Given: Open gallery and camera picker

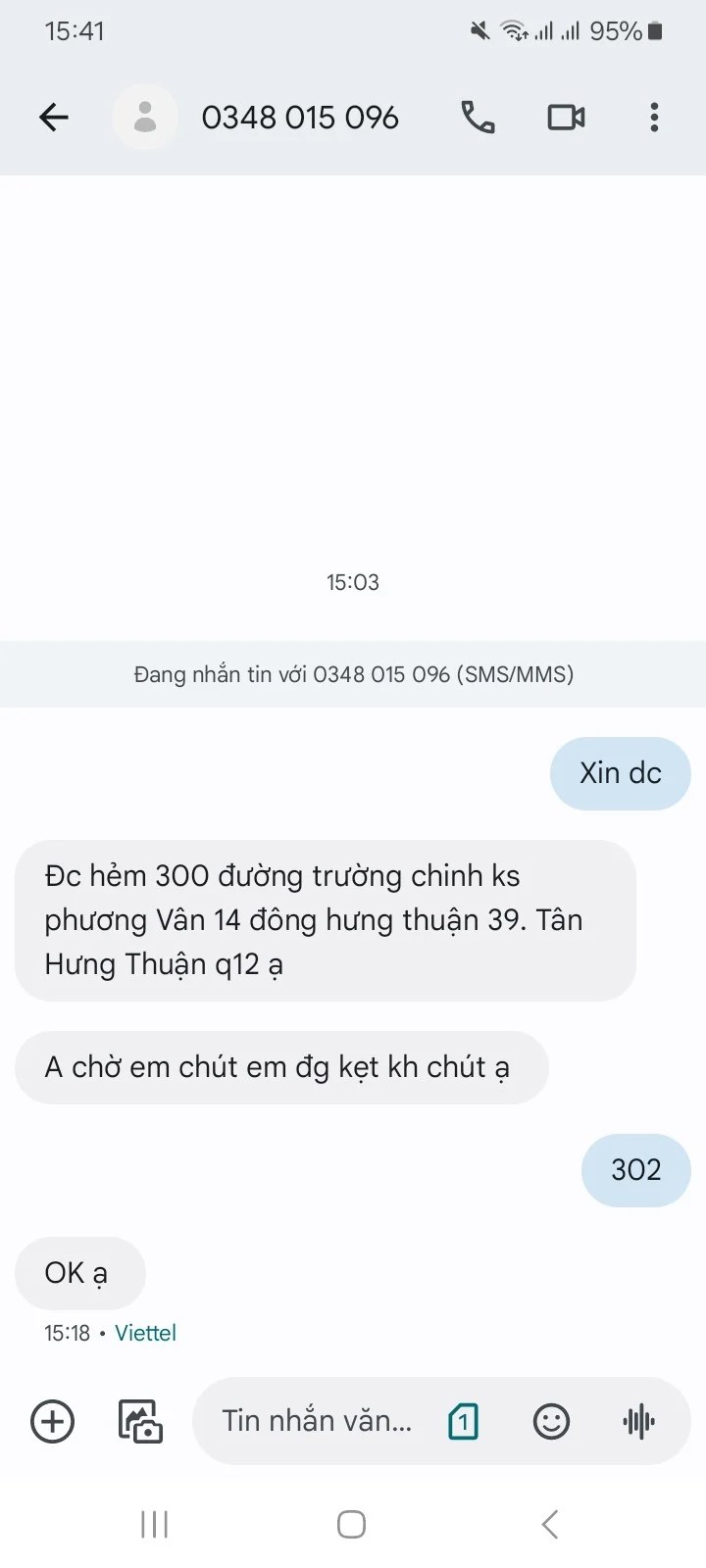Looking at the screenshot, I should 140,1421.
